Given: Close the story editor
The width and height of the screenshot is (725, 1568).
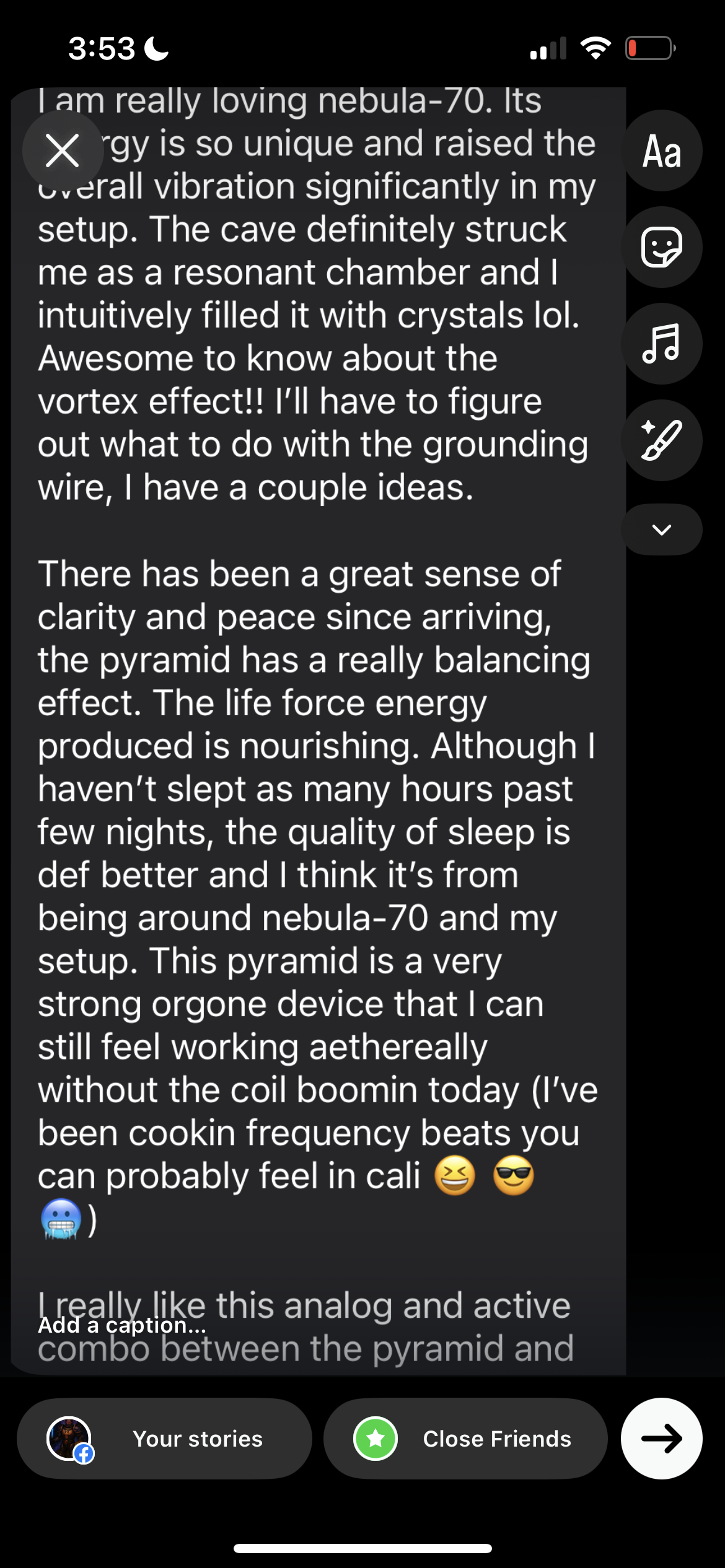Looking at the screenshot, I should tap(63, 150).
